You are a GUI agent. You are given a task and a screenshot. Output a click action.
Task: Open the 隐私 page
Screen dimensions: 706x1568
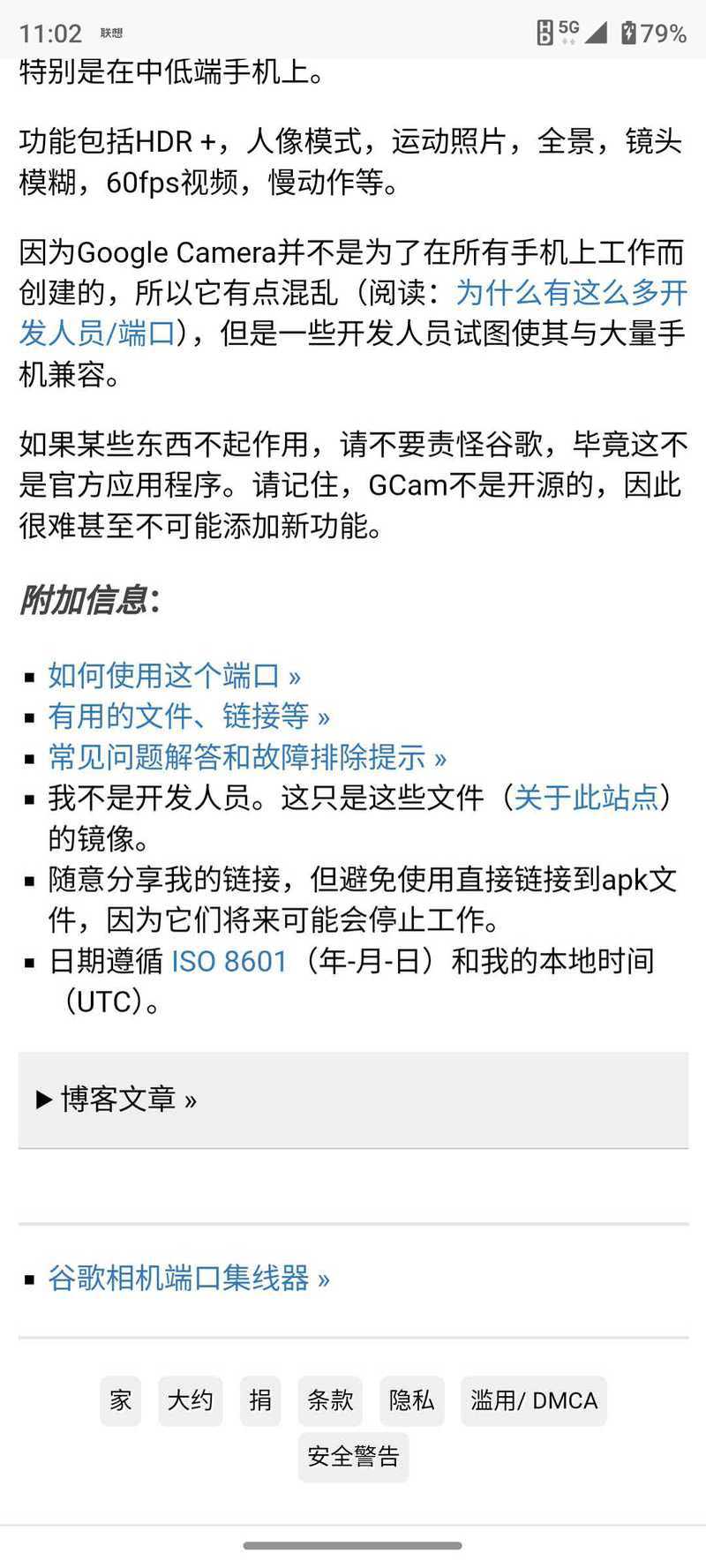coord(412,1400)
